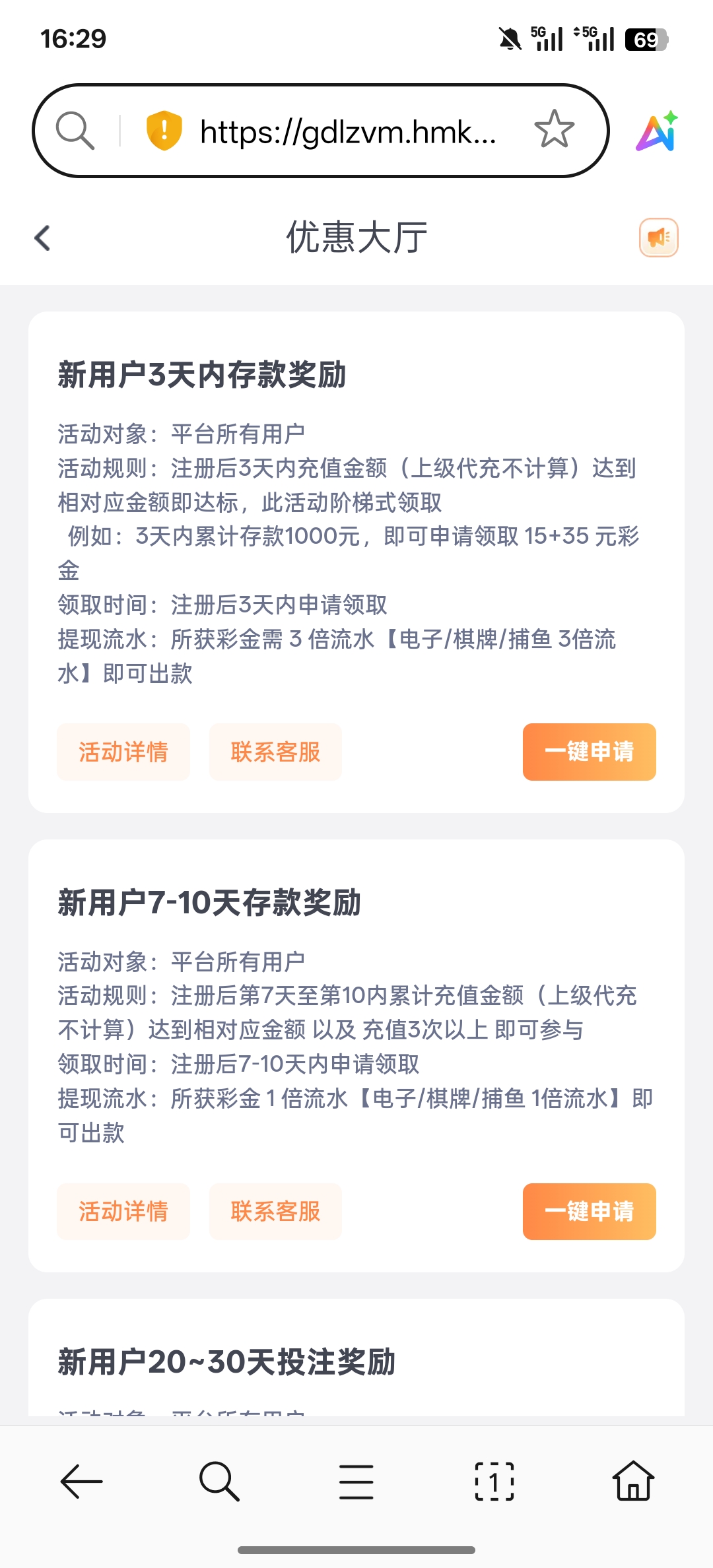Open the browser search in bottom bar
The image size is (713, 1568).
(x=219, y=1482)
